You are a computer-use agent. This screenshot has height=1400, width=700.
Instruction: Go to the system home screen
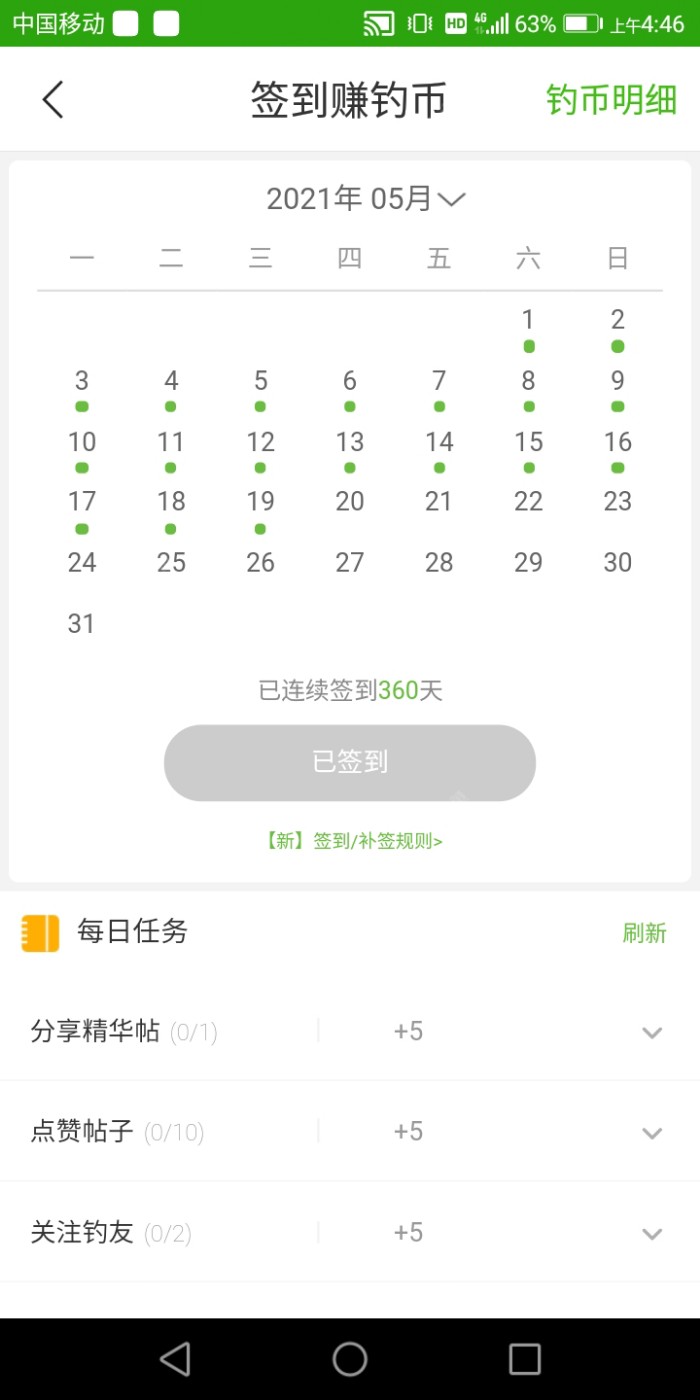click(350, 1359)
